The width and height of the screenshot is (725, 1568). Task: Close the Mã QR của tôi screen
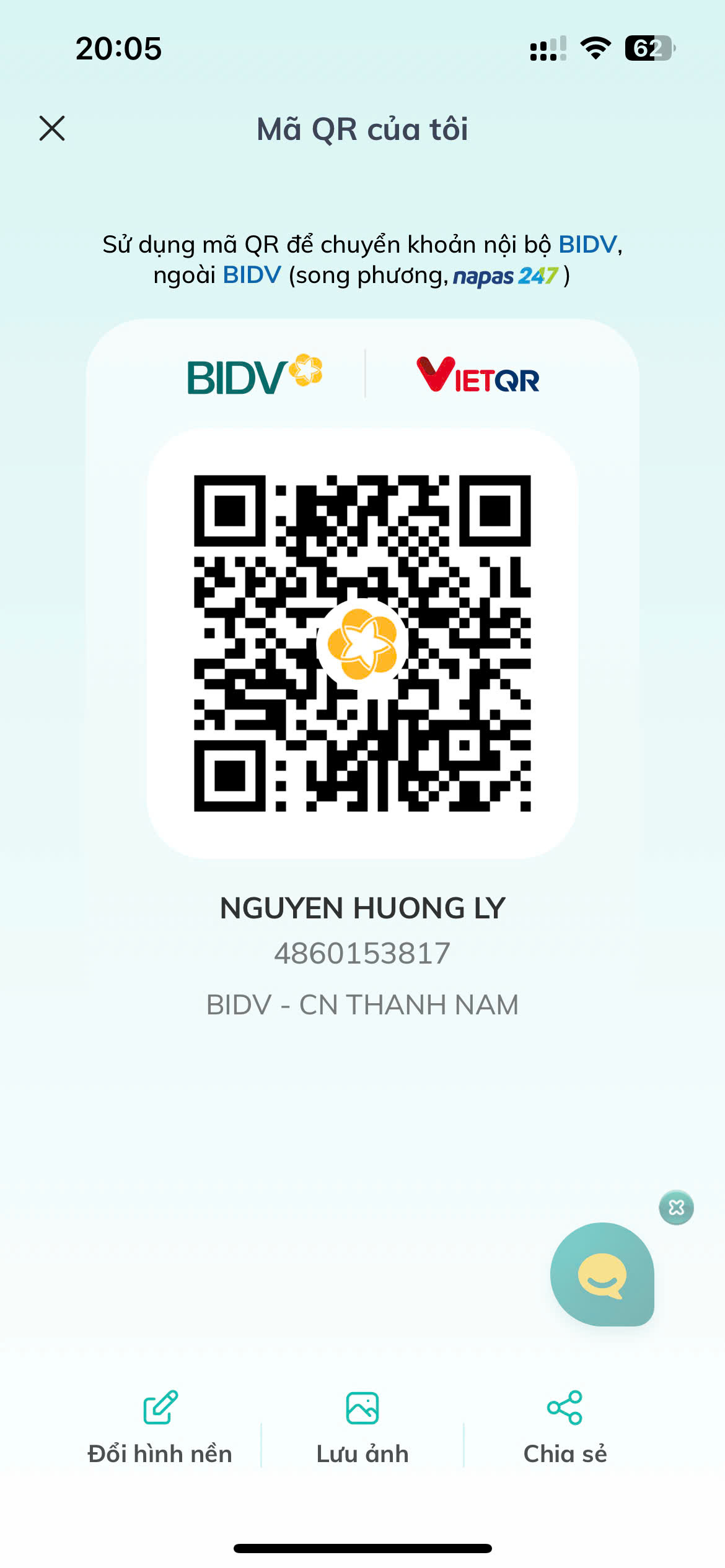[52, 128]
